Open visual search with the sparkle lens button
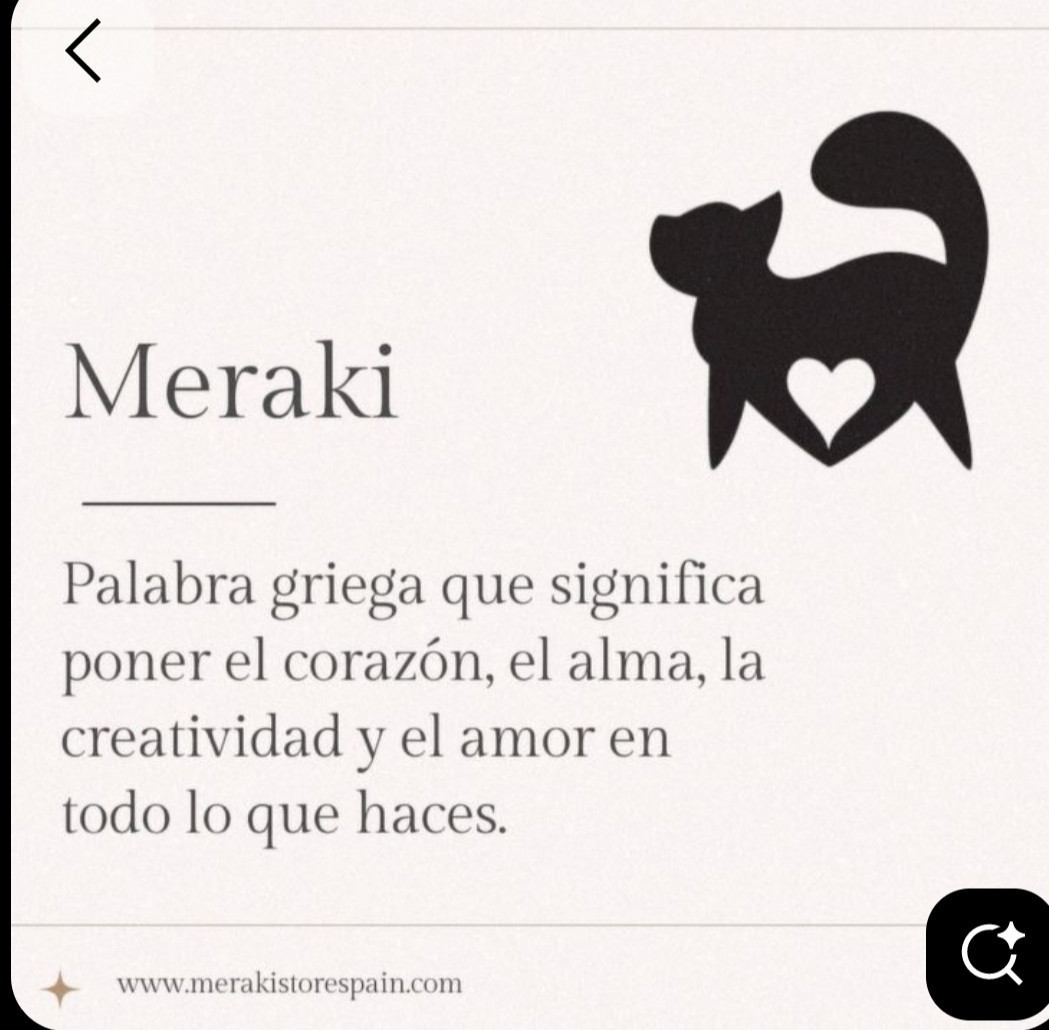 click(x=990, y=954)
